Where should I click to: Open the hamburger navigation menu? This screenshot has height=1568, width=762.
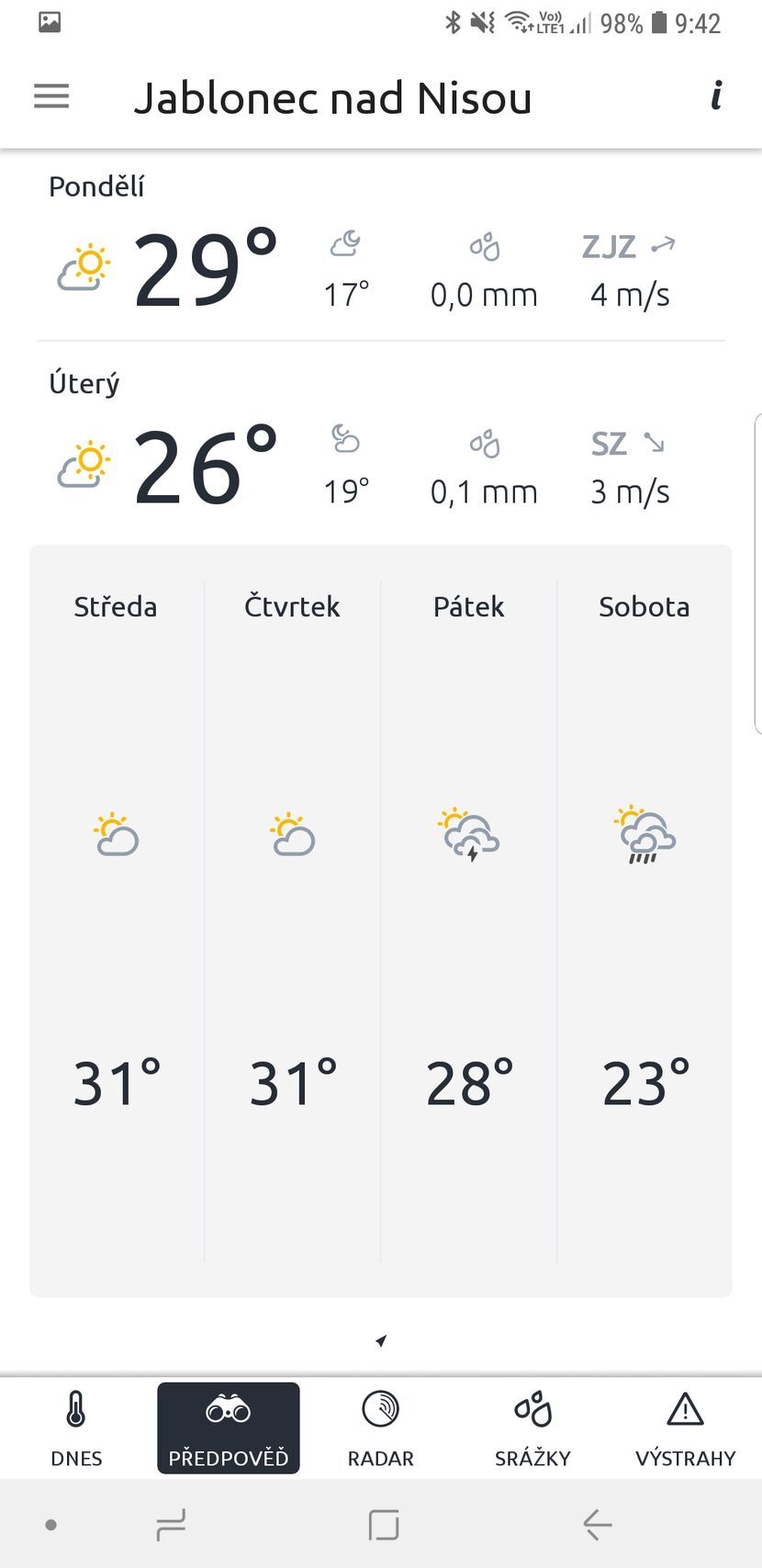(51, 96)
